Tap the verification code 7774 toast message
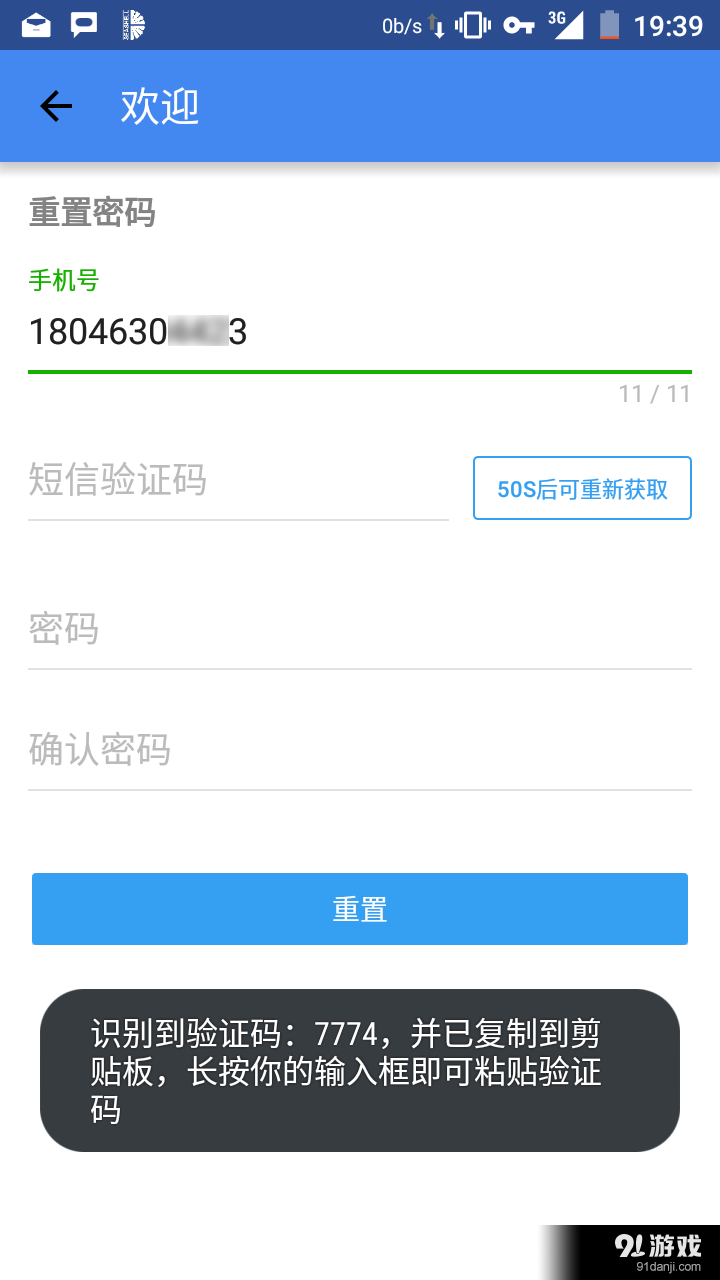Screen dimensions: 720x1280 [360, 1068]
